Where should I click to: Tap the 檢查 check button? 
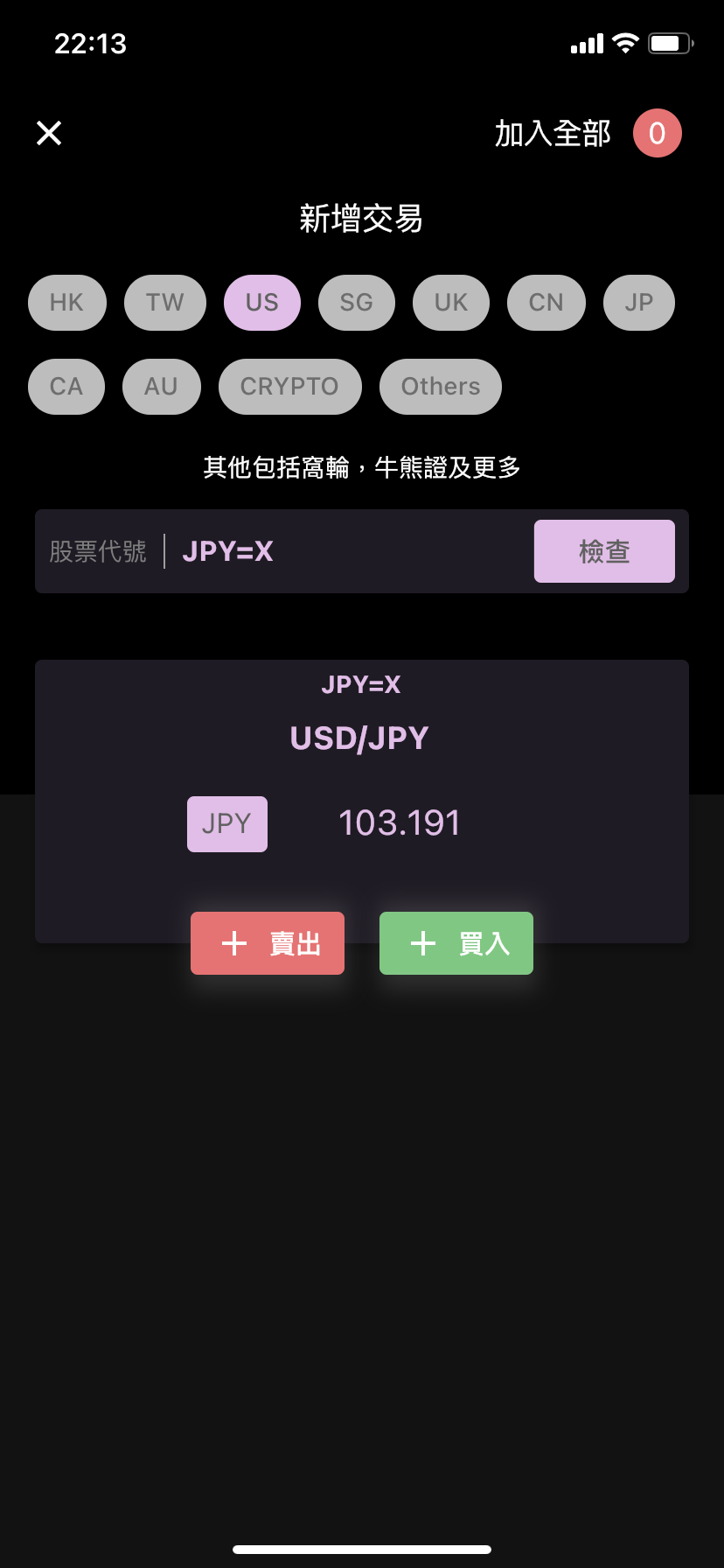coord(604,551)
